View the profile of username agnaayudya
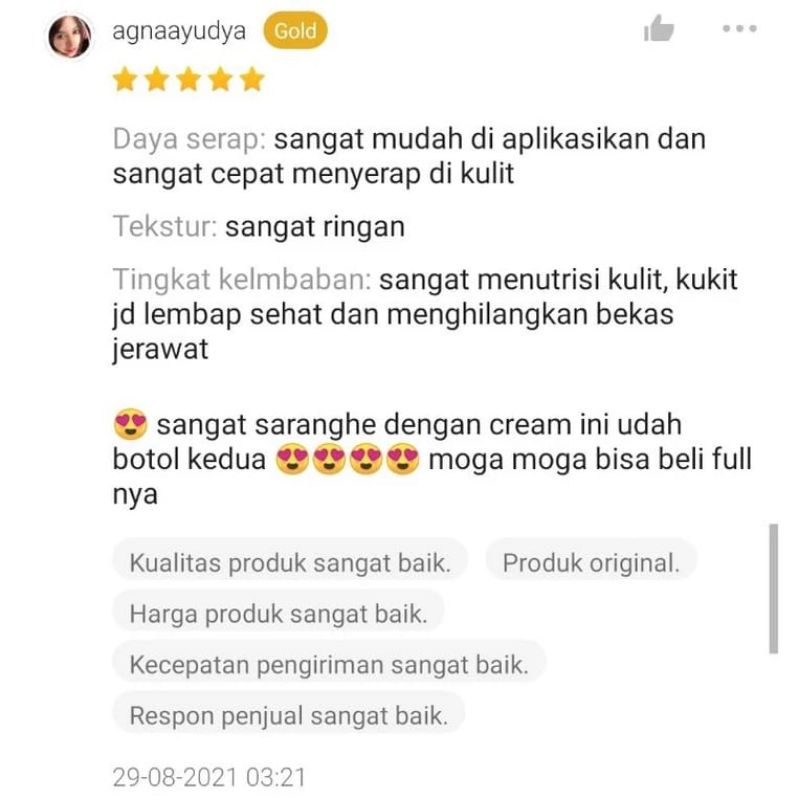This screenshot has height=800, width=800. click(180, 31)
